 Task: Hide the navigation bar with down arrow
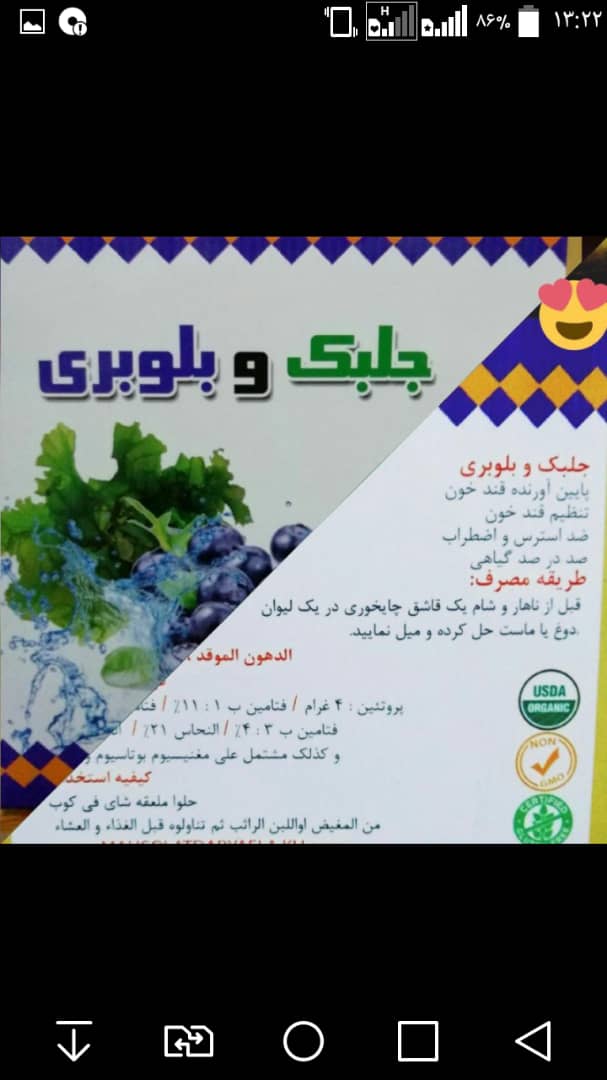[x=74, y=1041]
